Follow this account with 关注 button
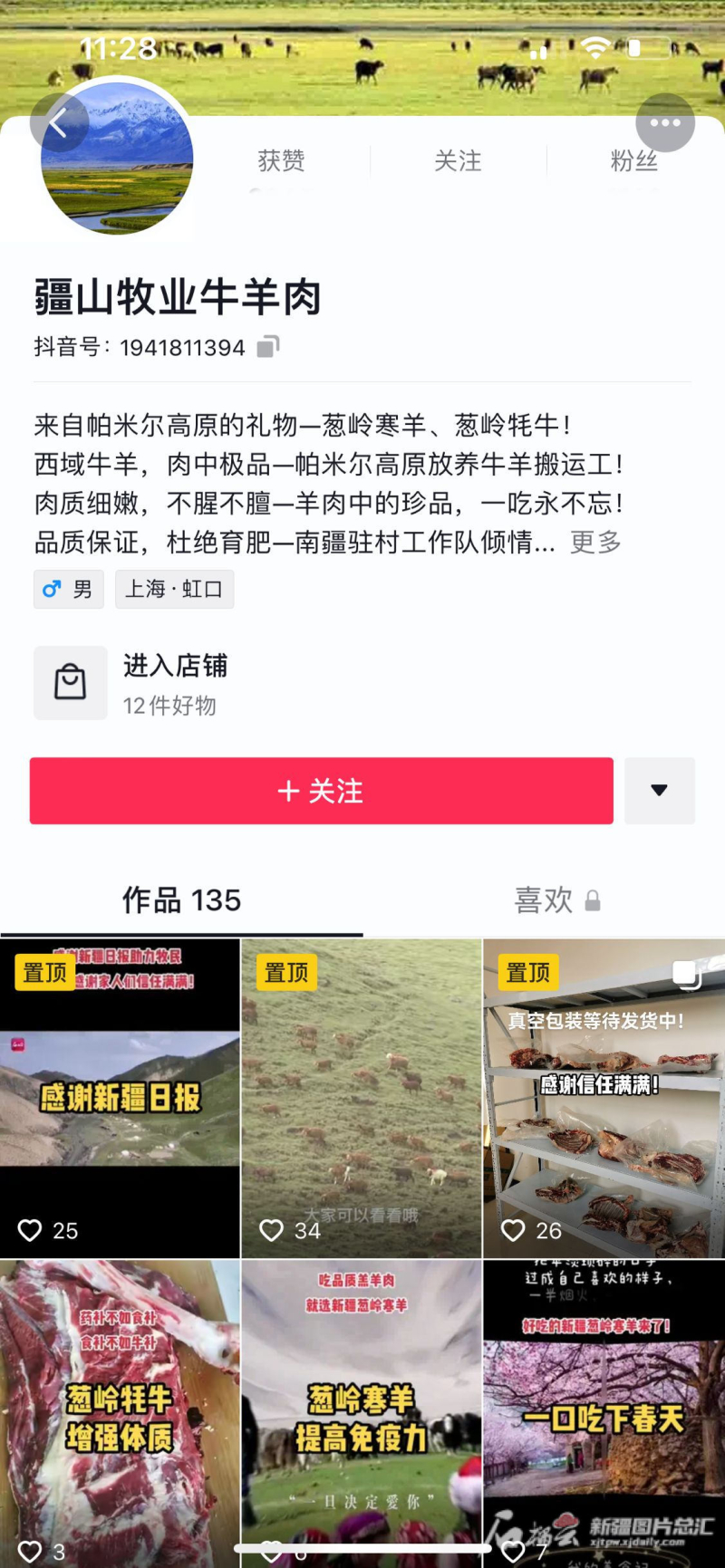The height and width of the screenshot is (1568, 725). click(x=321, y=791)
